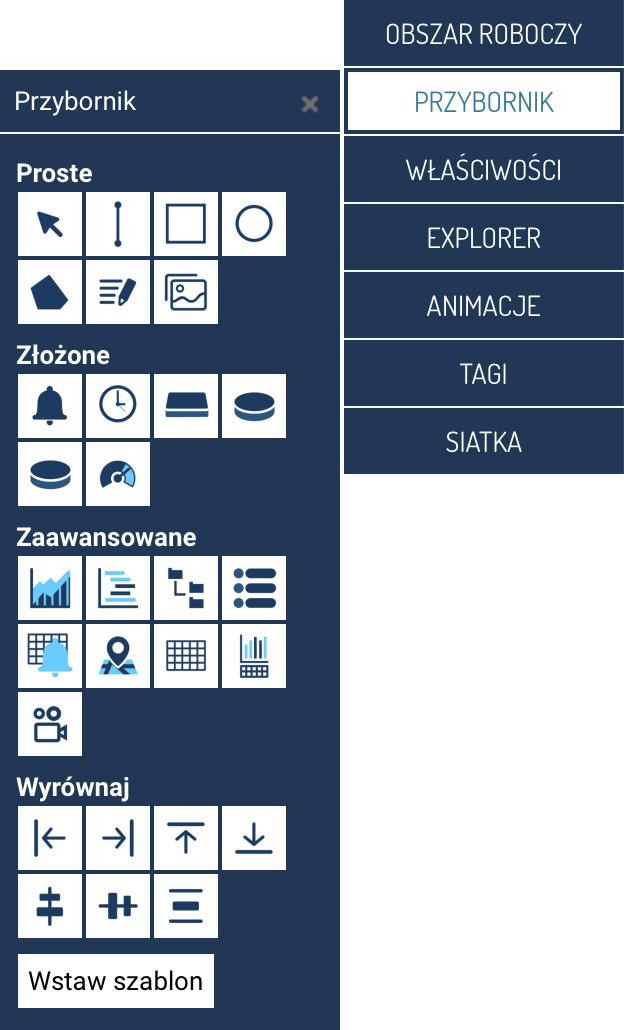624x1030 pixels.
Task: Add the clock widget
Action: coord(118,406)
